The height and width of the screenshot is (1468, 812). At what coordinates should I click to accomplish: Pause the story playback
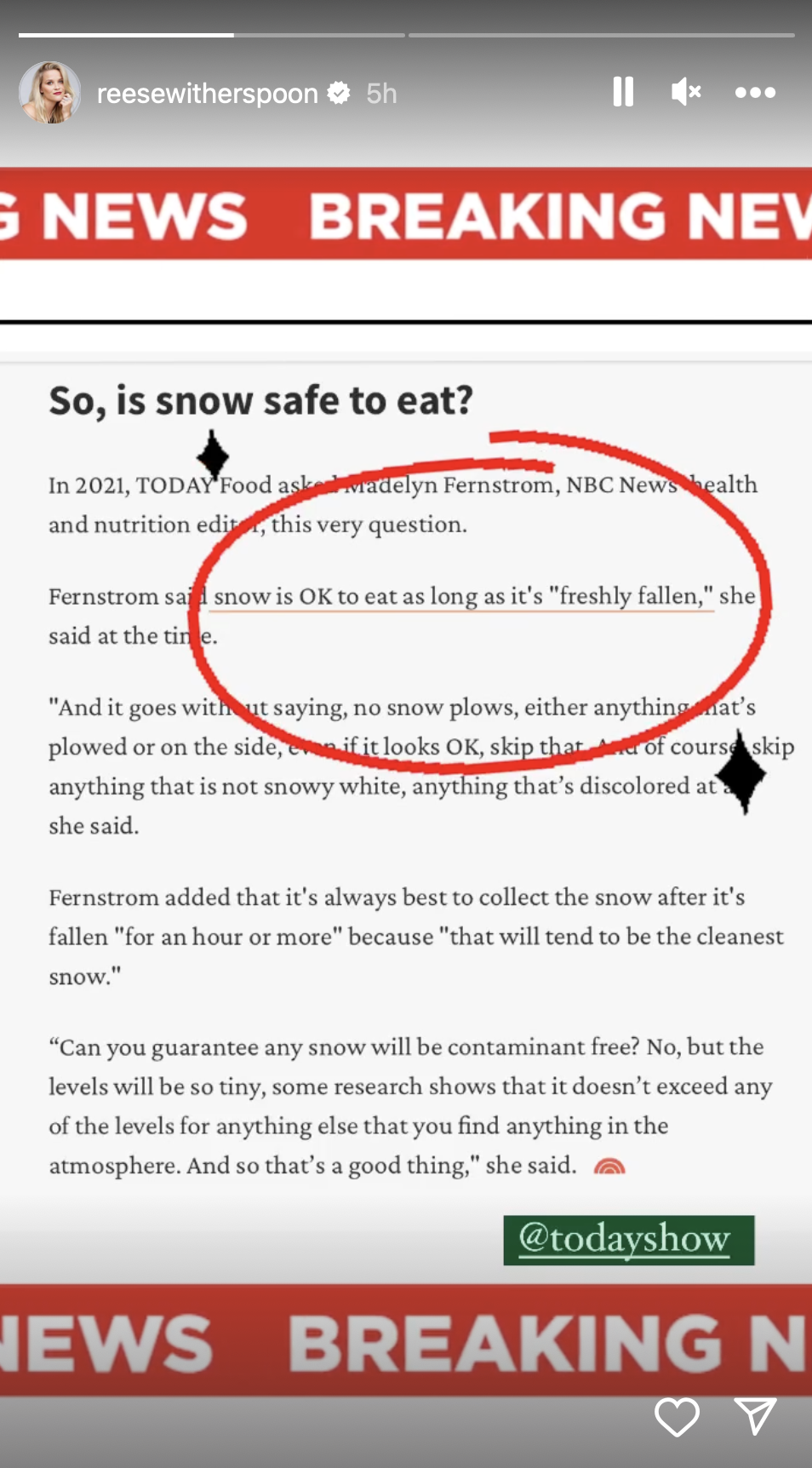(x=622, y=92)
